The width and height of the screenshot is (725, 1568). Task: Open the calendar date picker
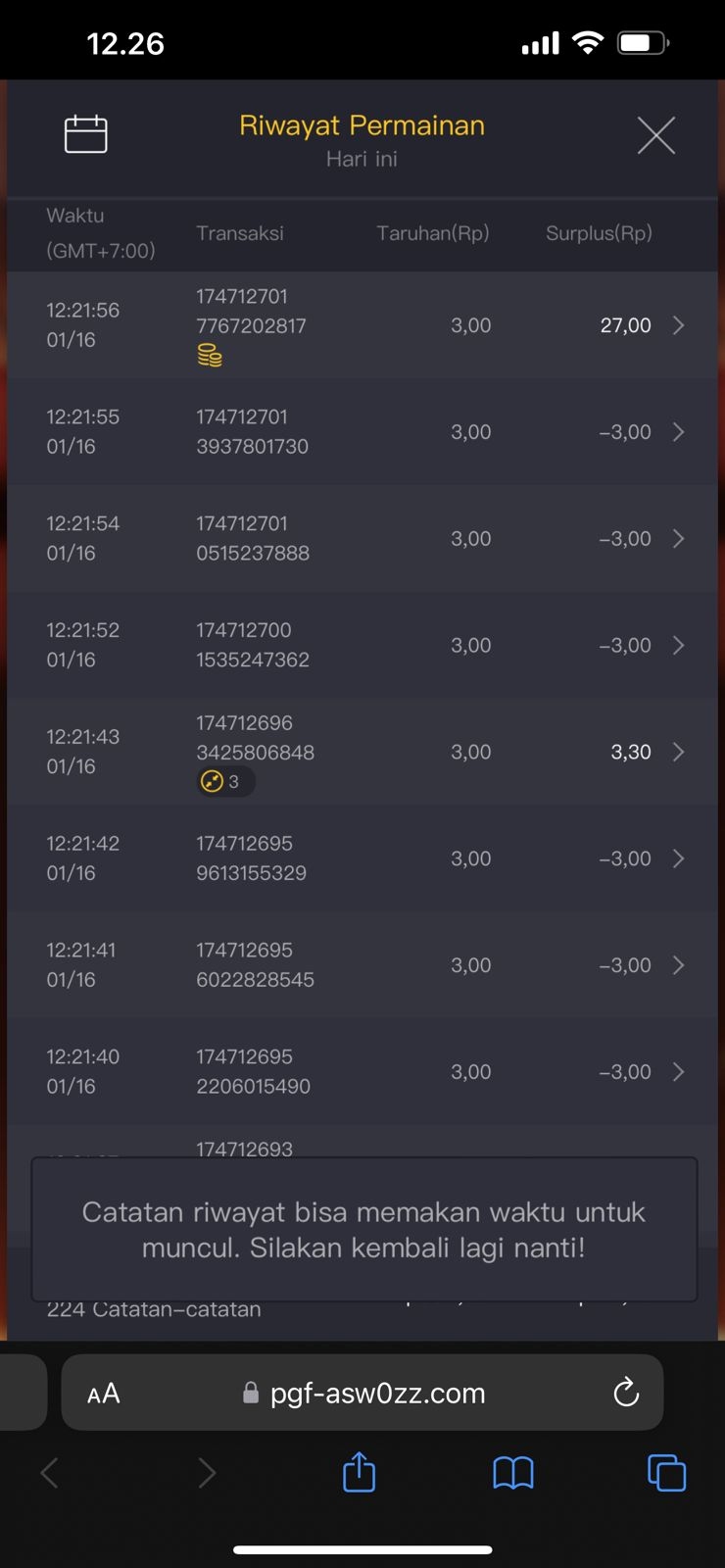[x=85, y=134]
